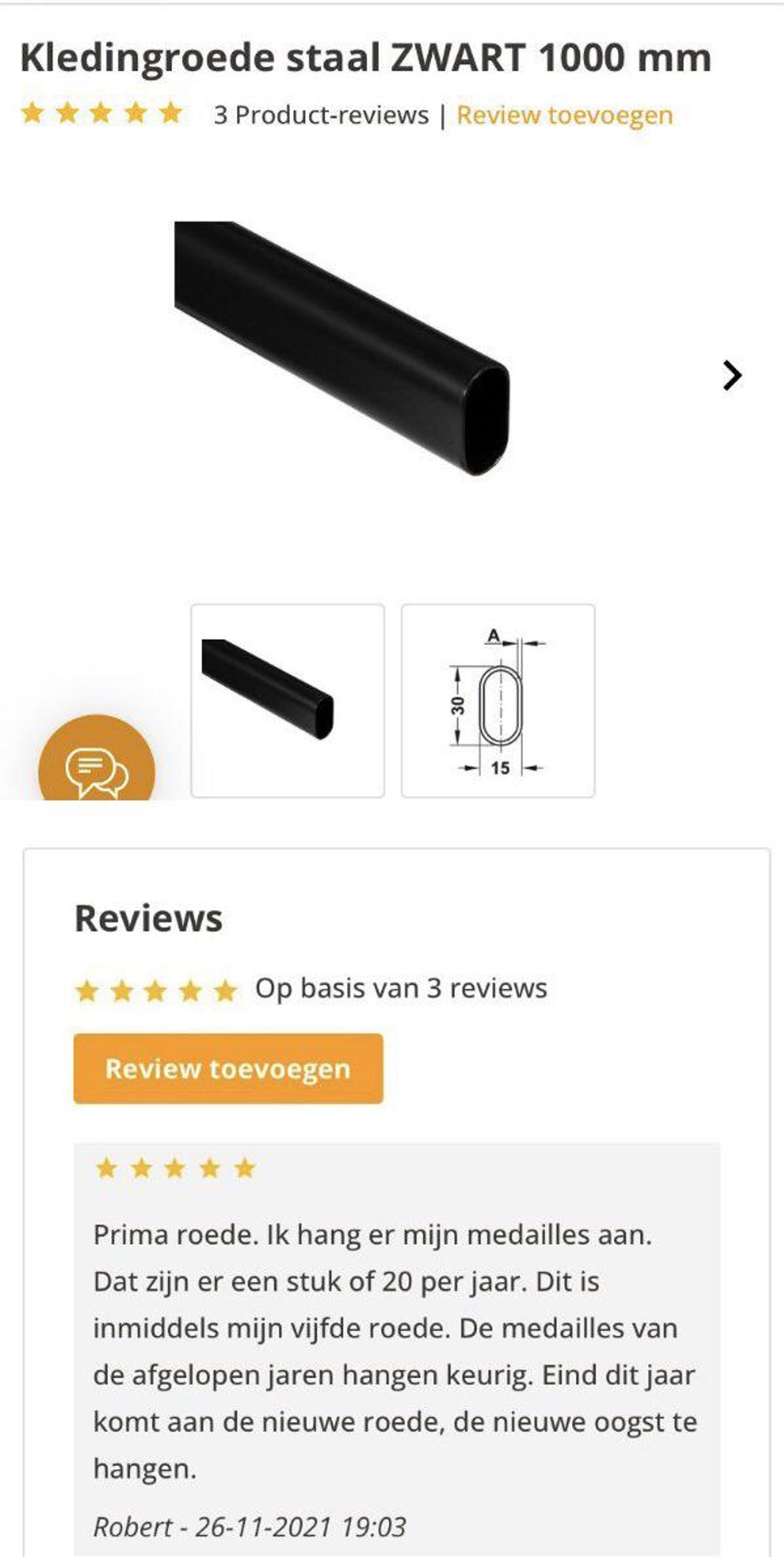Select the dimensions diagram thumbnail
The width and height of the screenshot is (784, 1557).
[498, 701]
